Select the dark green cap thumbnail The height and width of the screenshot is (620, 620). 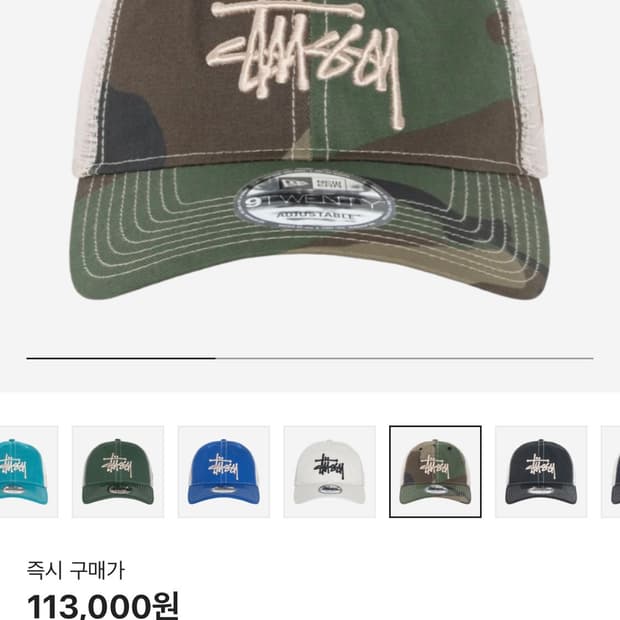118,471
